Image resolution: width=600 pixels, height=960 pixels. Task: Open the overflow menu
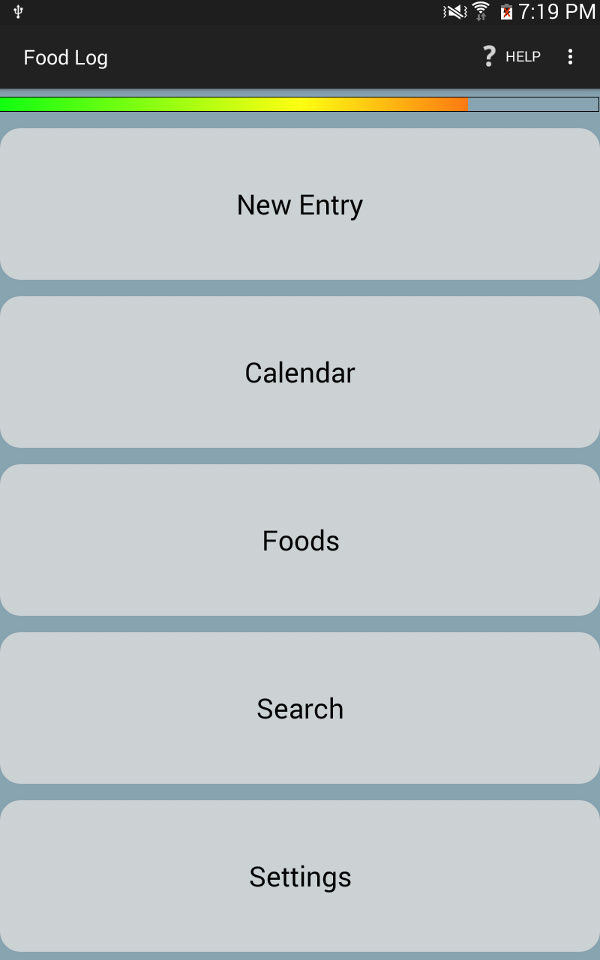570,57
